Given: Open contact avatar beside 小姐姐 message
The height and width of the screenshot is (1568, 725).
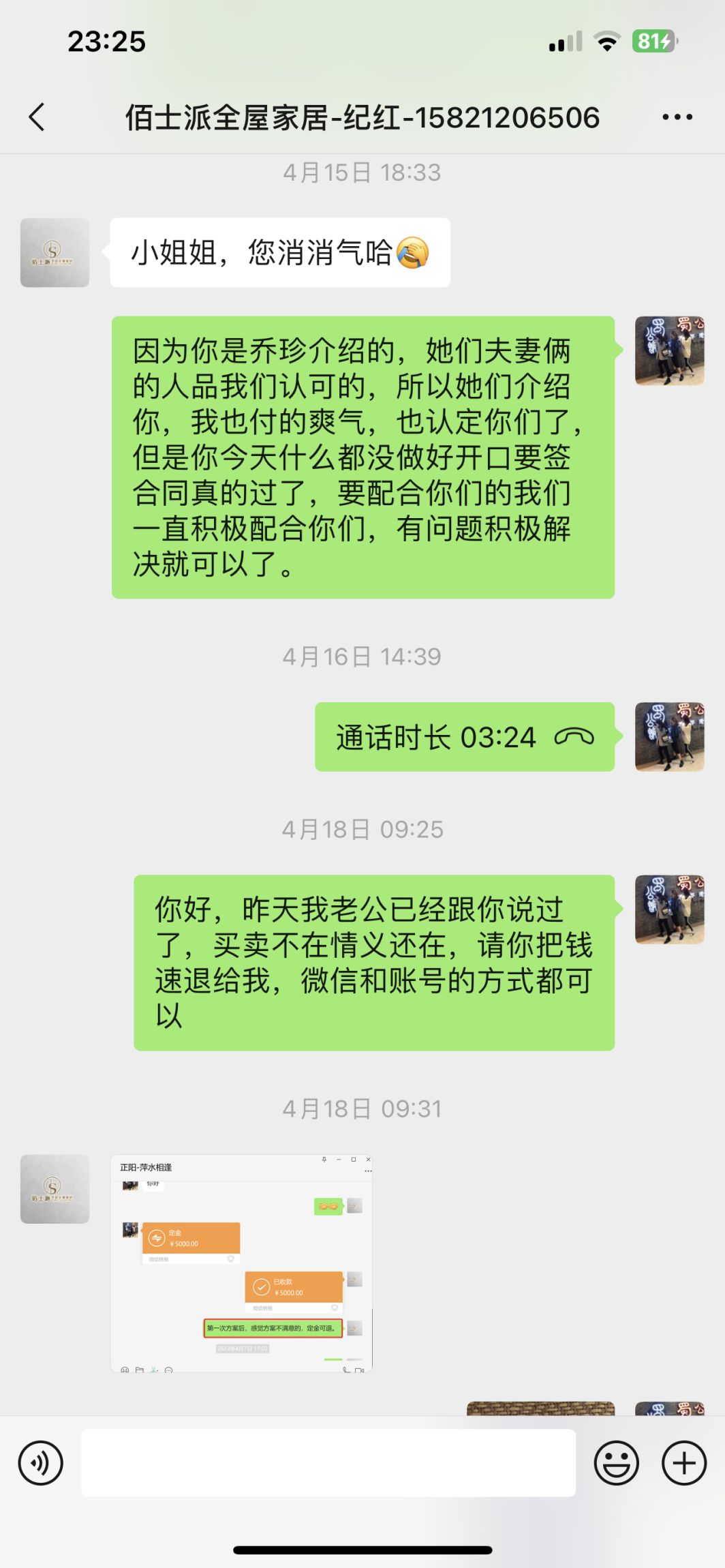Looking at the screenshot, I should coord(55,252).
